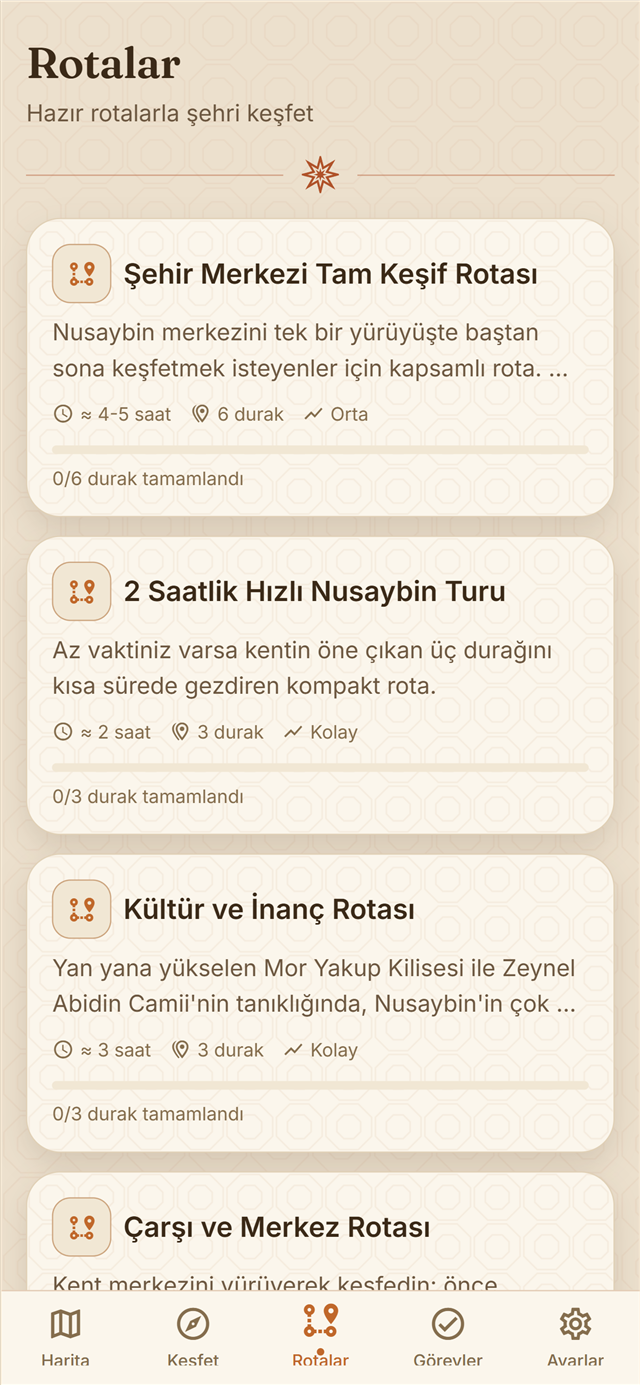Screen dimensions: 640x1385
Task: Open the Şehir Merkezi Tam Keşif Rotası card
Action: pyautogui.click(x=320, y=367)
